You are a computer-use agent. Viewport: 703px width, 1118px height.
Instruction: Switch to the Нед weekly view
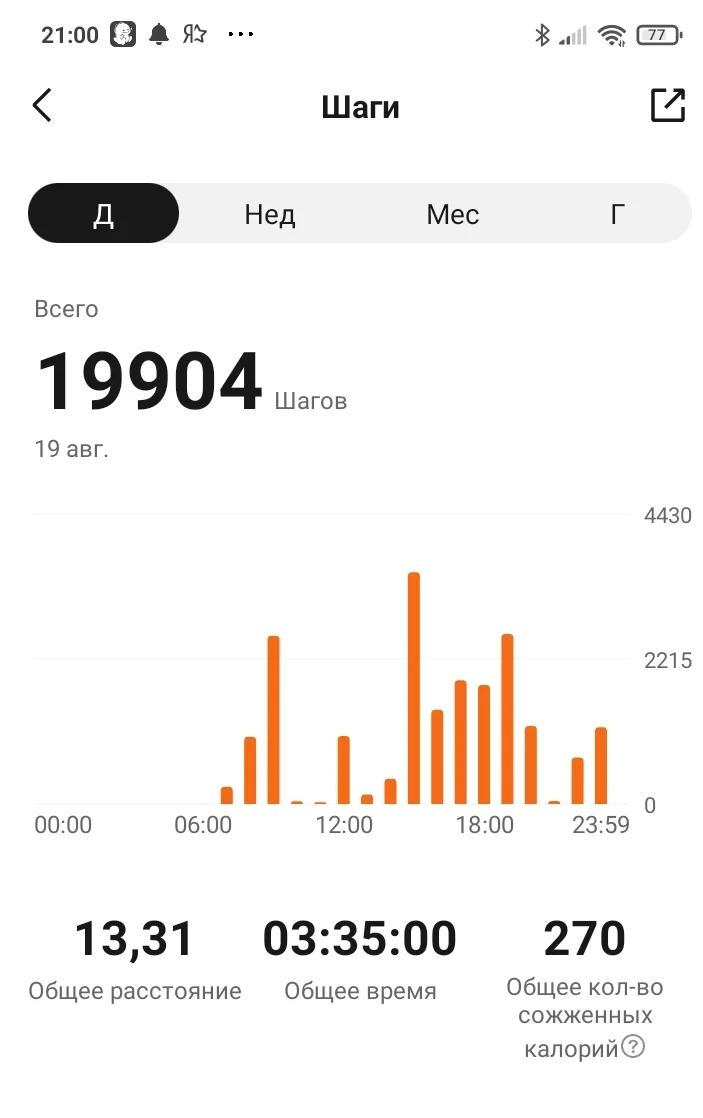click(x=270, y=214)
